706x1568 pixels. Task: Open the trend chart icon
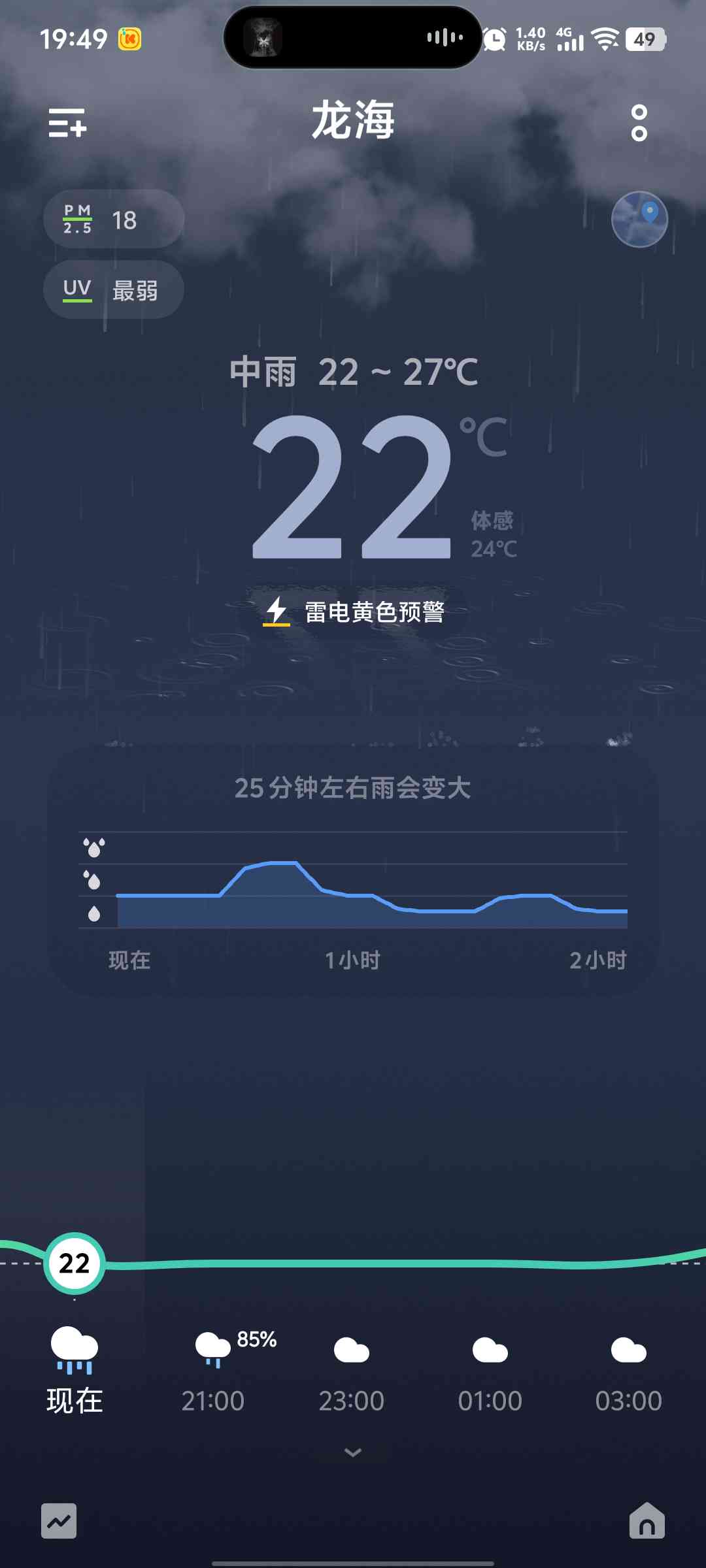59,1521
